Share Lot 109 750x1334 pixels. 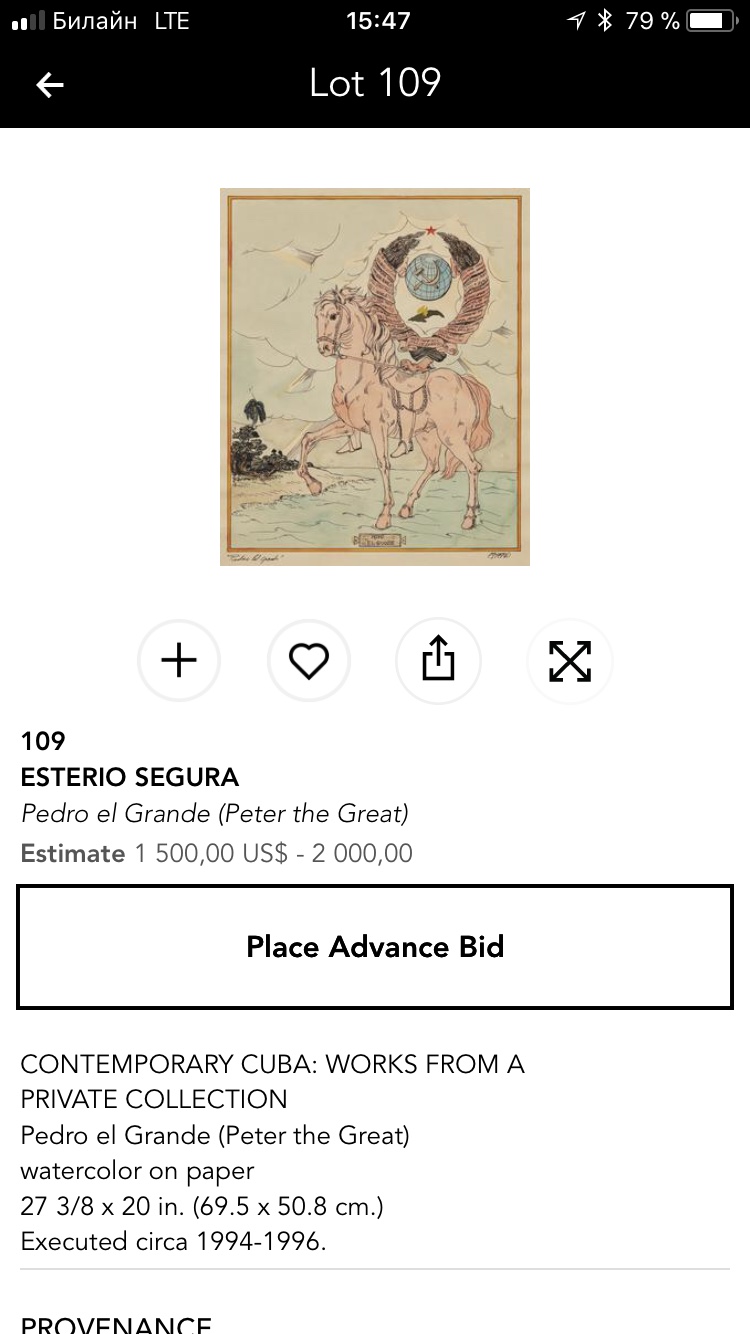coord(439,660)
